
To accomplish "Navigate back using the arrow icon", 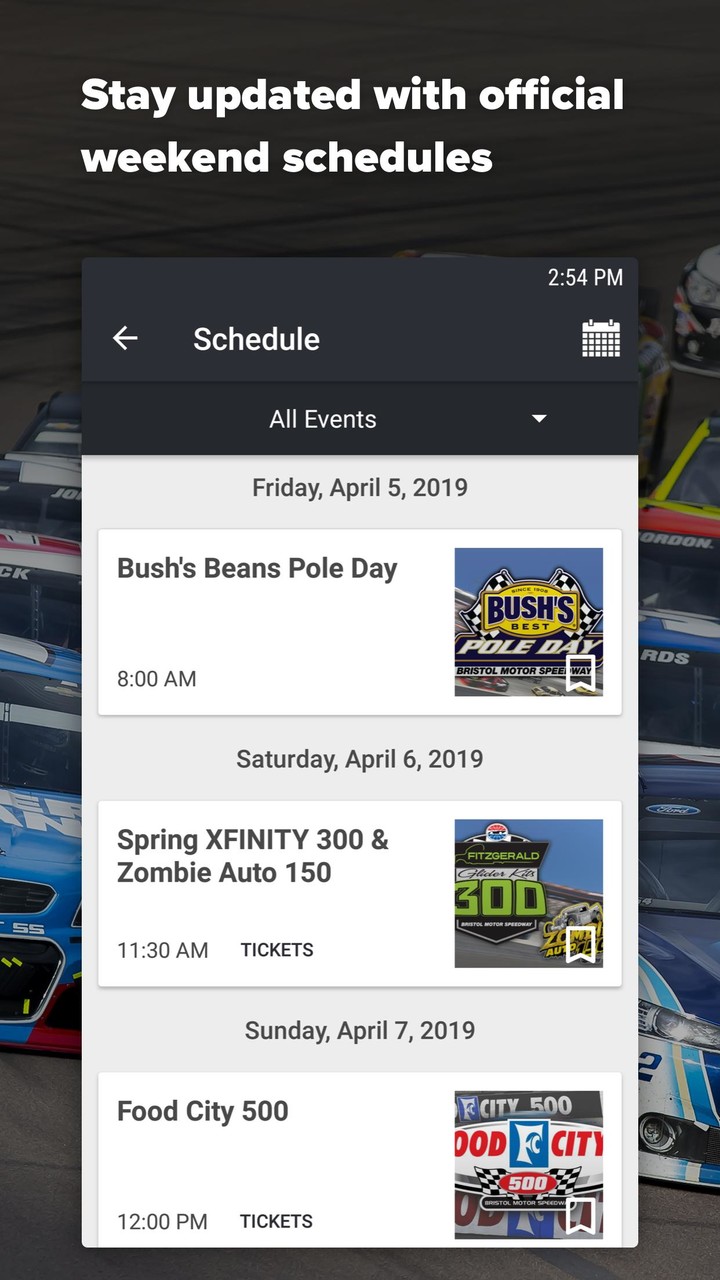I will (x=124, y=338).
